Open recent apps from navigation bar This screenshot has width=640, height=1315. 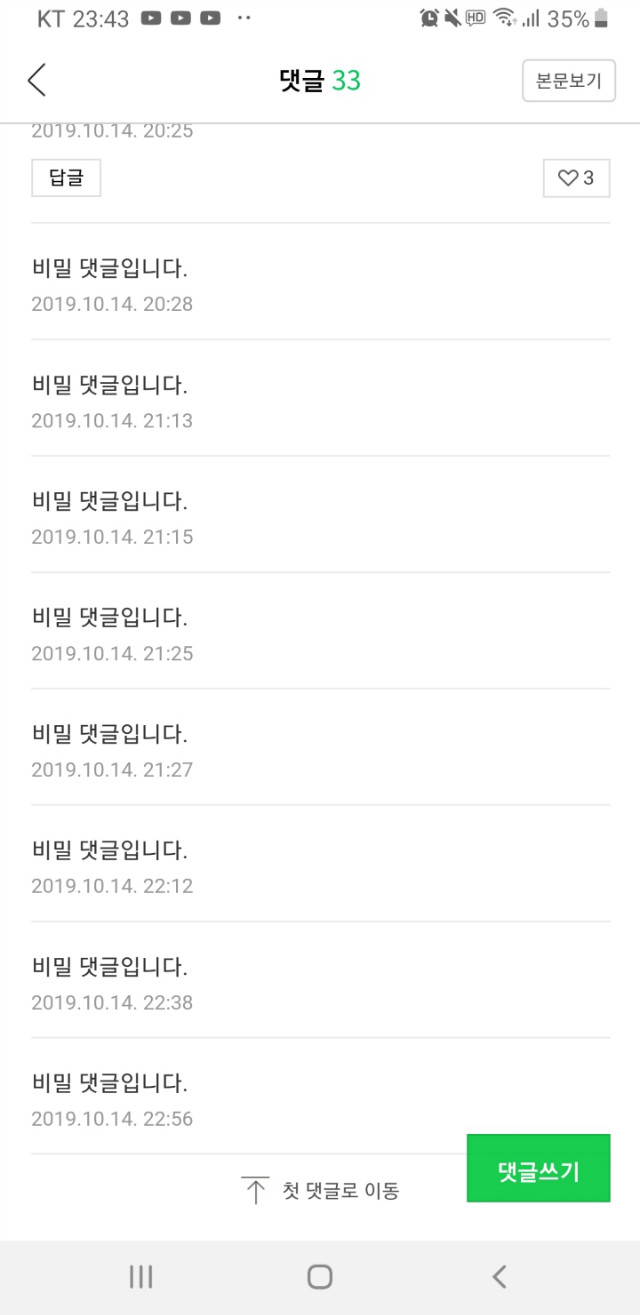click(141, 1276)
